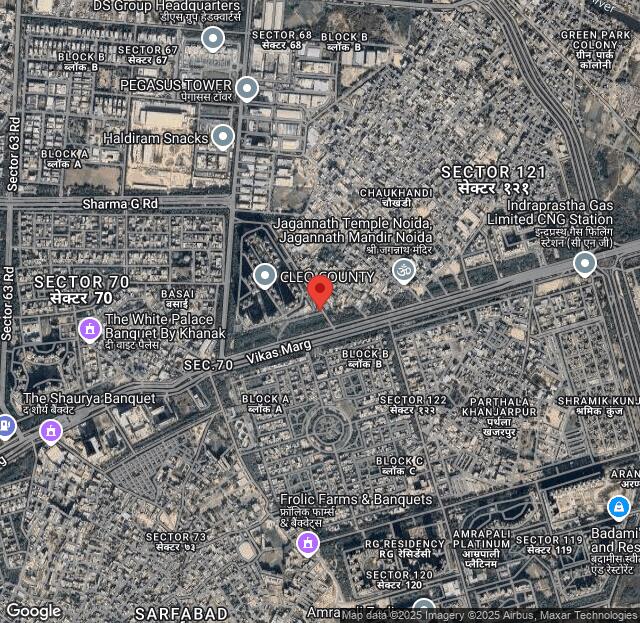The width and height of the screenshot is (640, 623).
Task: Tap the DS Group Headquarters map marker
Action: pyautogui.click(x=212, y=39)
